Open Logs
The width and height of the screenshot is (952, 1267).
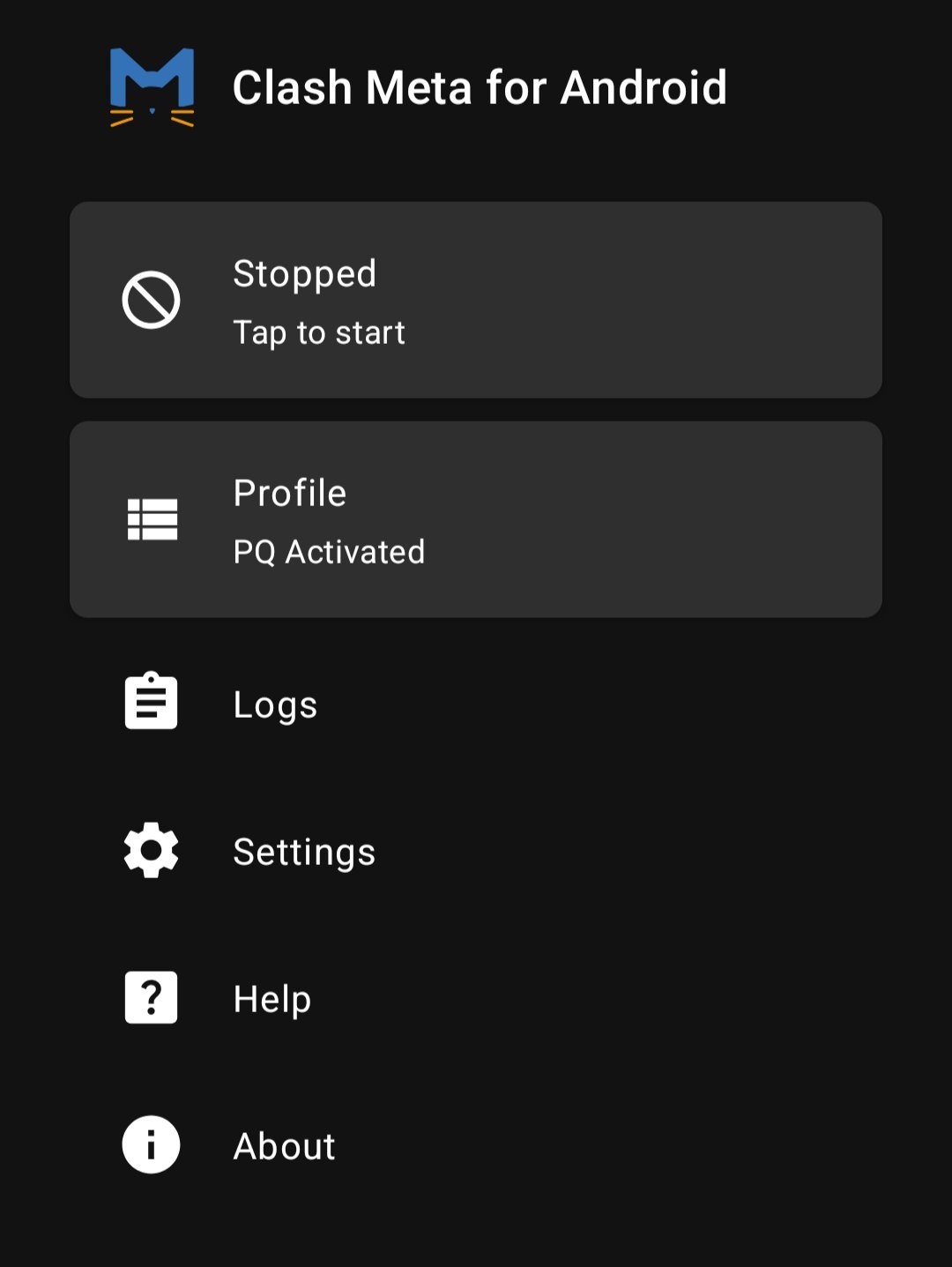click(275, 704)
